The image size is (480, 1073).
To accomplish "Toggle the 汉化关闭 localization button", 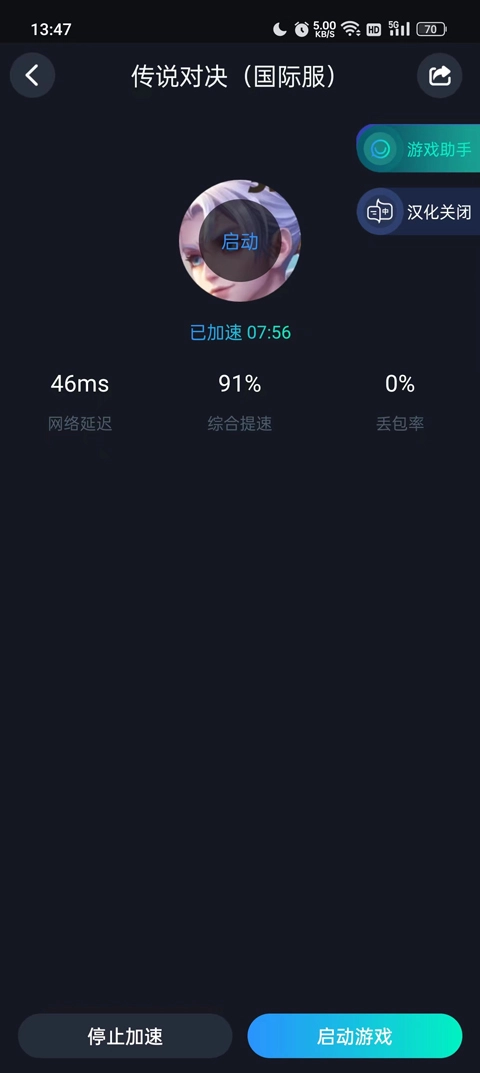I will coord(418,211).
